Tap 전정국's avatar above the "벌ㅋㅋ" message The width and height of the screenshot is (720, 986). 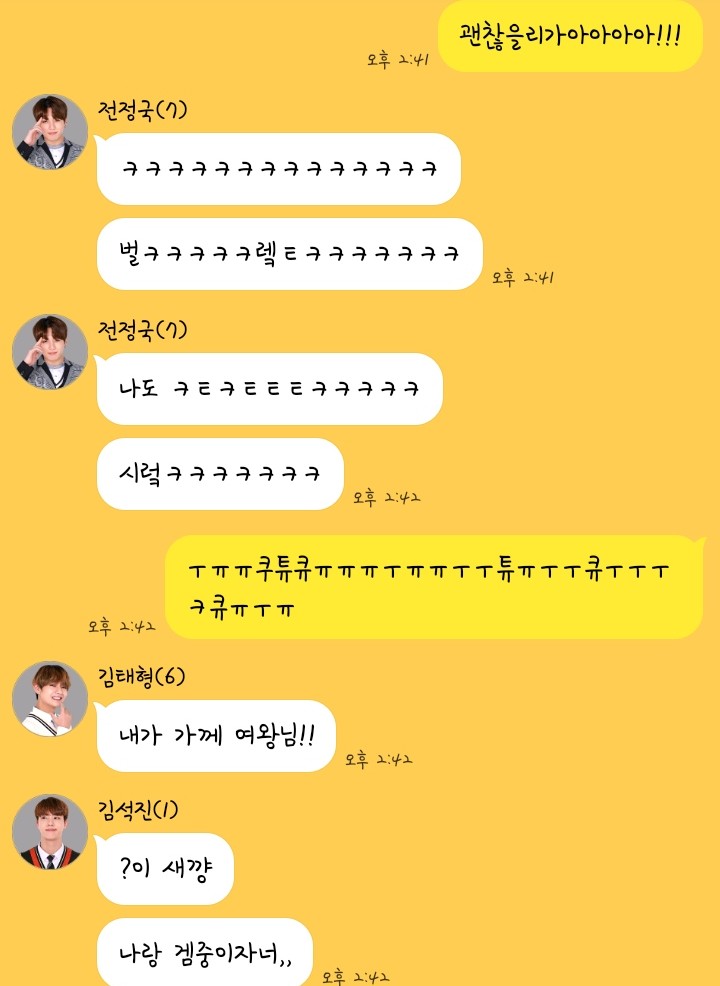[x=49, y=131]
